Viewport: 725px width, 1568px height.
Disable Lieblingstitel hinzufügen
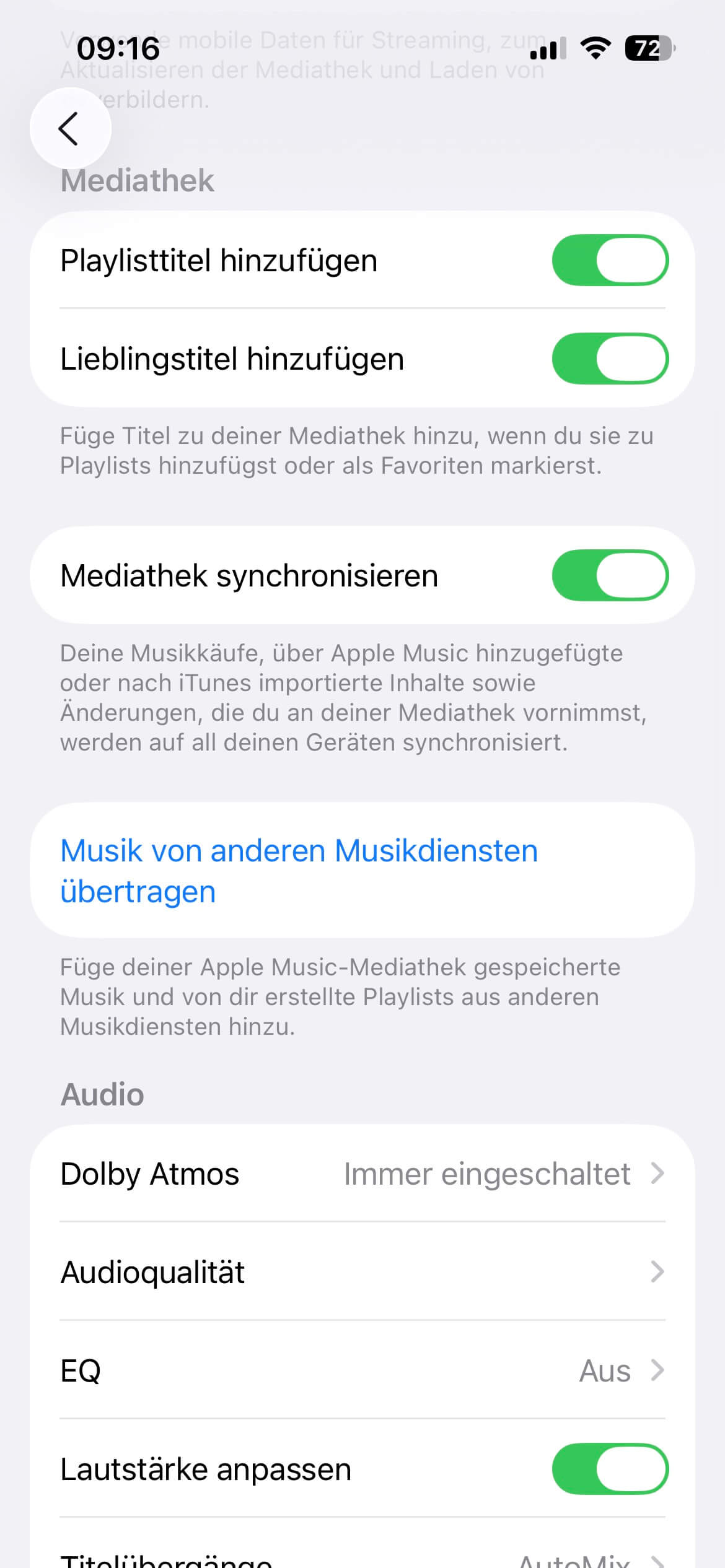point(609,359)
